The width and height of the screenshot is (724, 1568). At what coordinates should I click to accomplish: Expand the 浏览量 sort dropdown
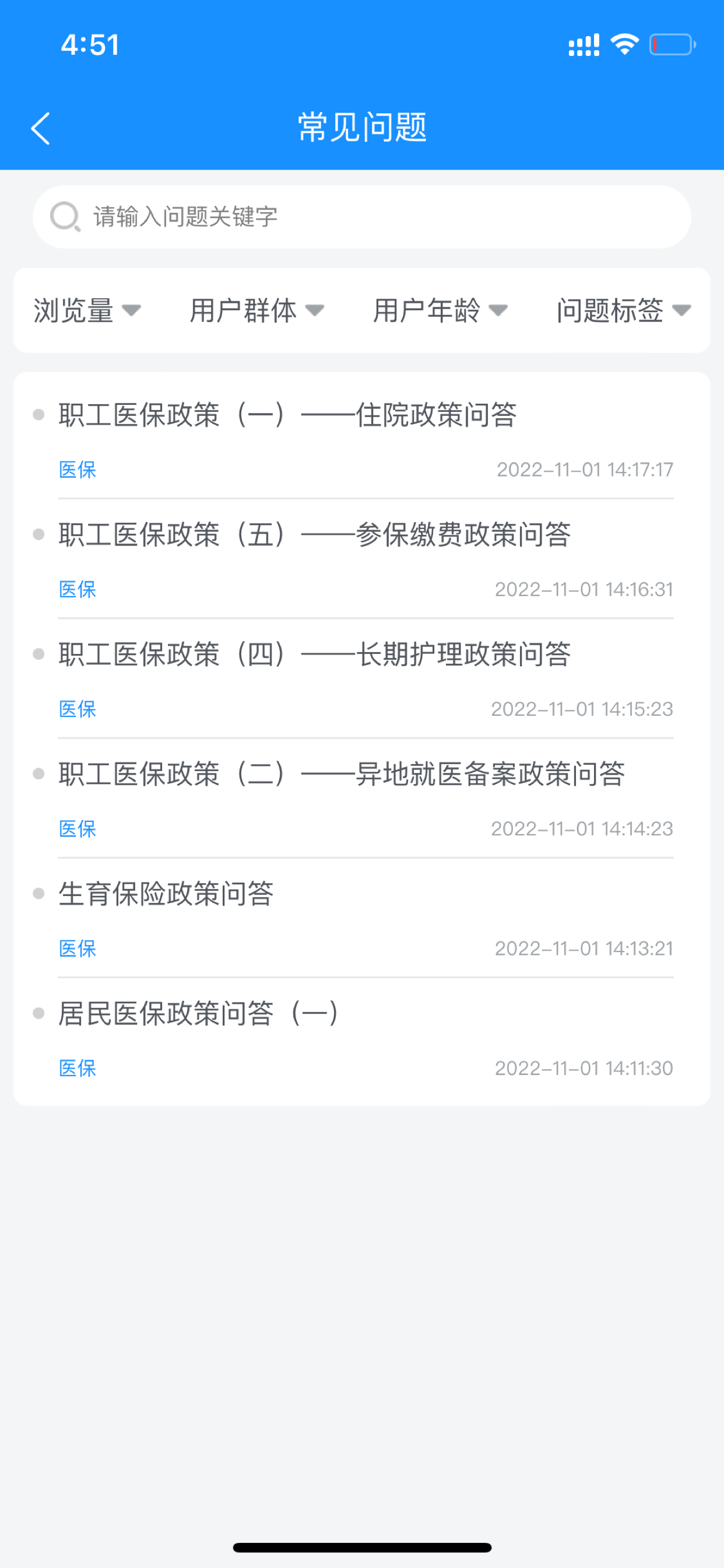click(87, 310)
